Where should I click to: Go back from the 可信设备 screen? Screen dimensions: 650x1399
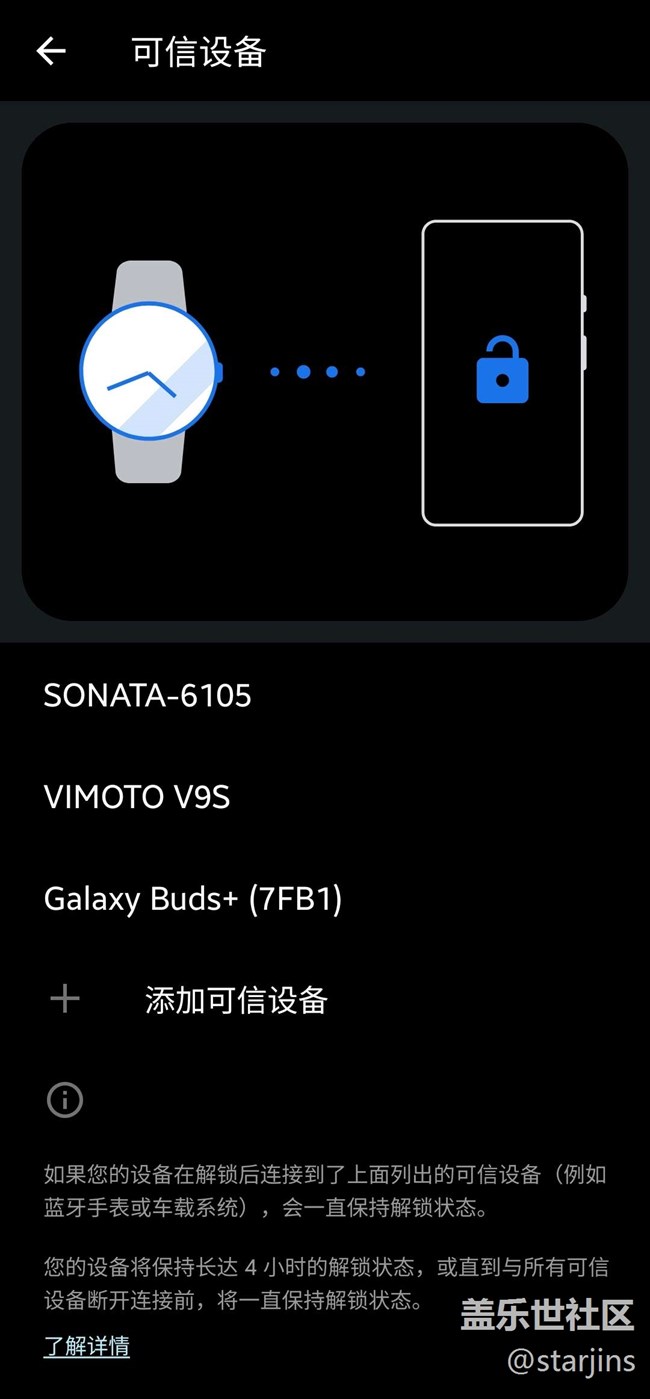click(51, 51)
